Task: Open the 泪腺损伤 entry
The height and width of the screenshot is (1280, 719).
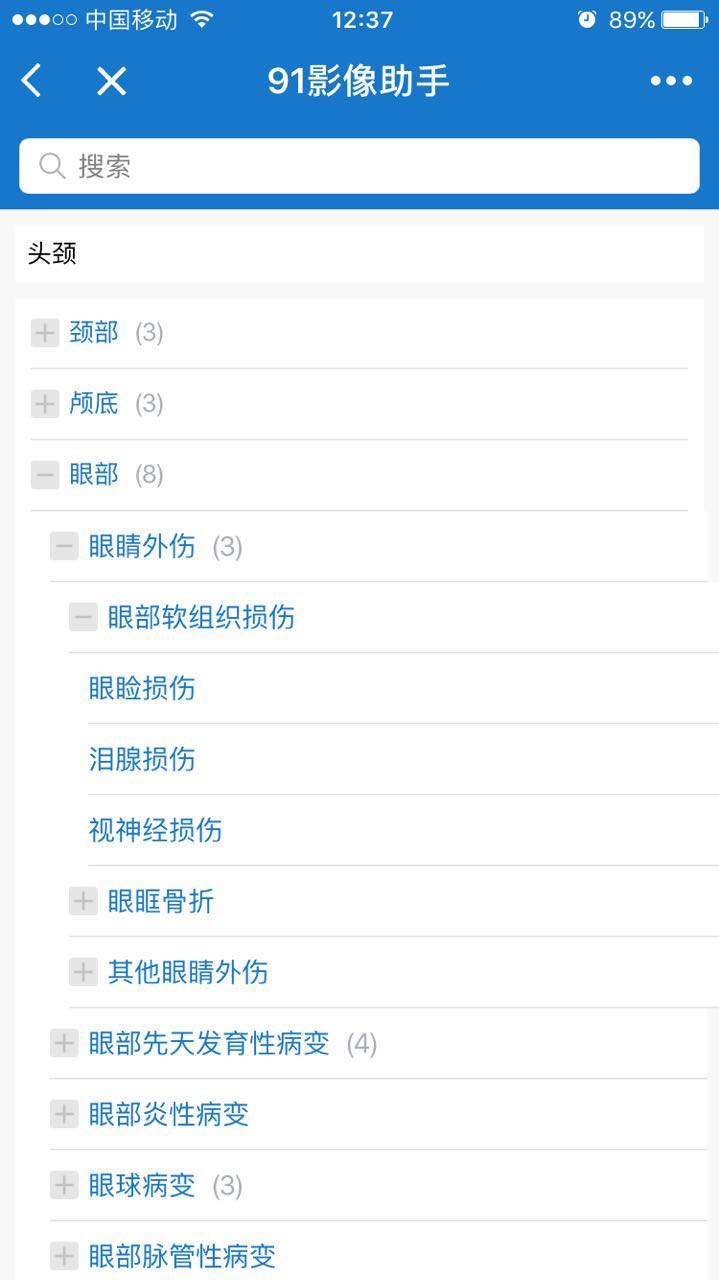Action: point(142,759)
